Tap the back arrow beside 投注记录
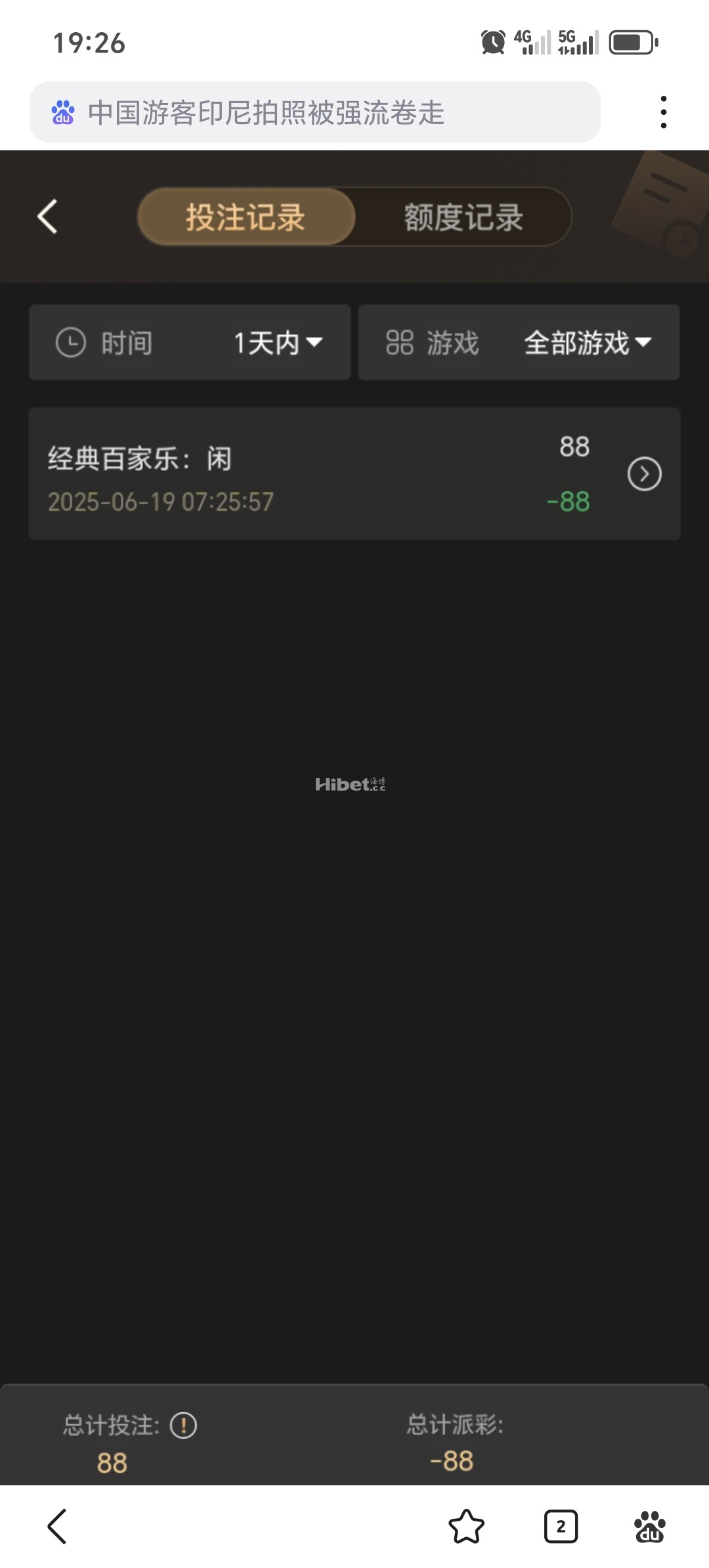 coord(47,217)
